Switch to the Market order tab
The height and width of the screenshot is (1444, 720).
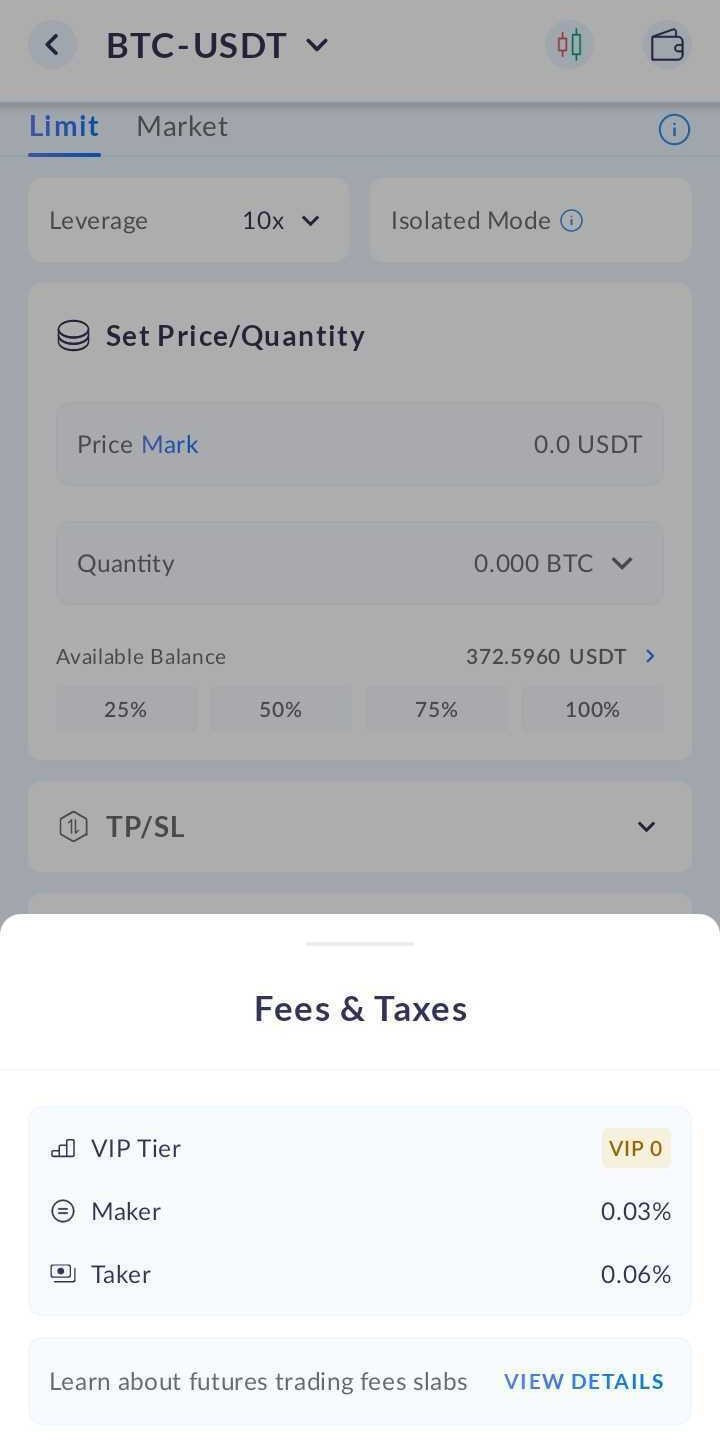coord(182,127)
